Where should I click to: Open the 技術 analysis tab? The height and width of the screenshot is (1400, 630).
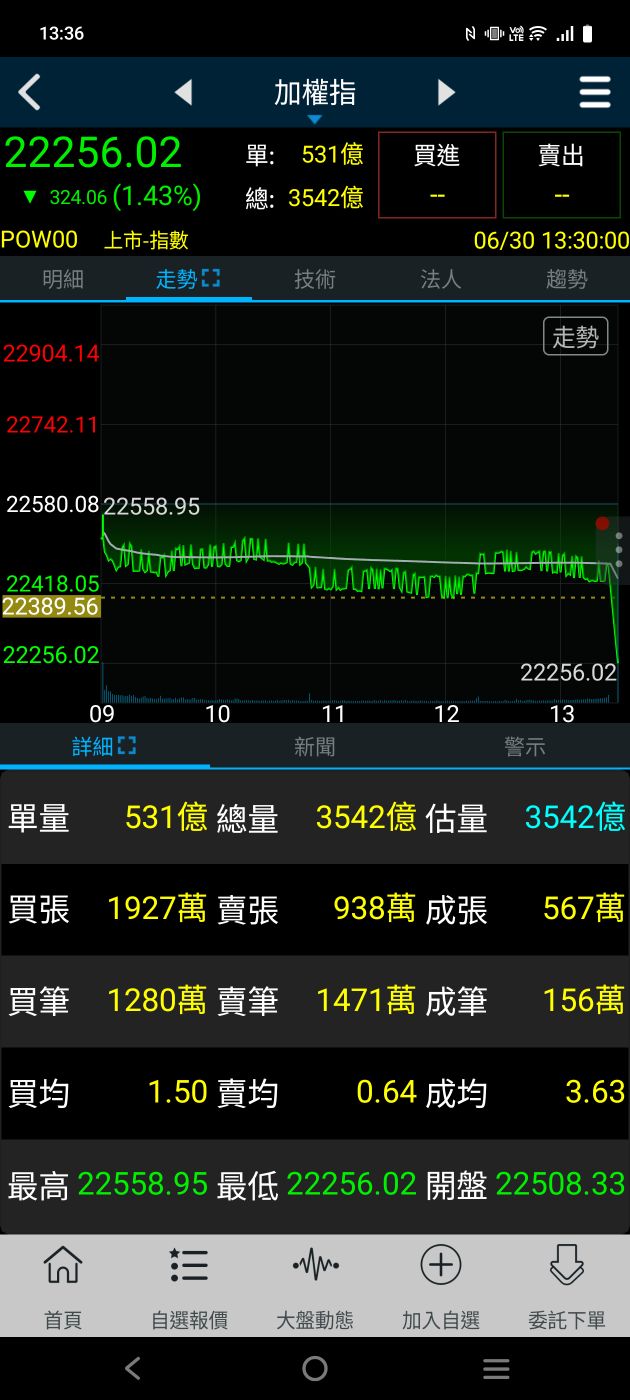coord(315,280)
